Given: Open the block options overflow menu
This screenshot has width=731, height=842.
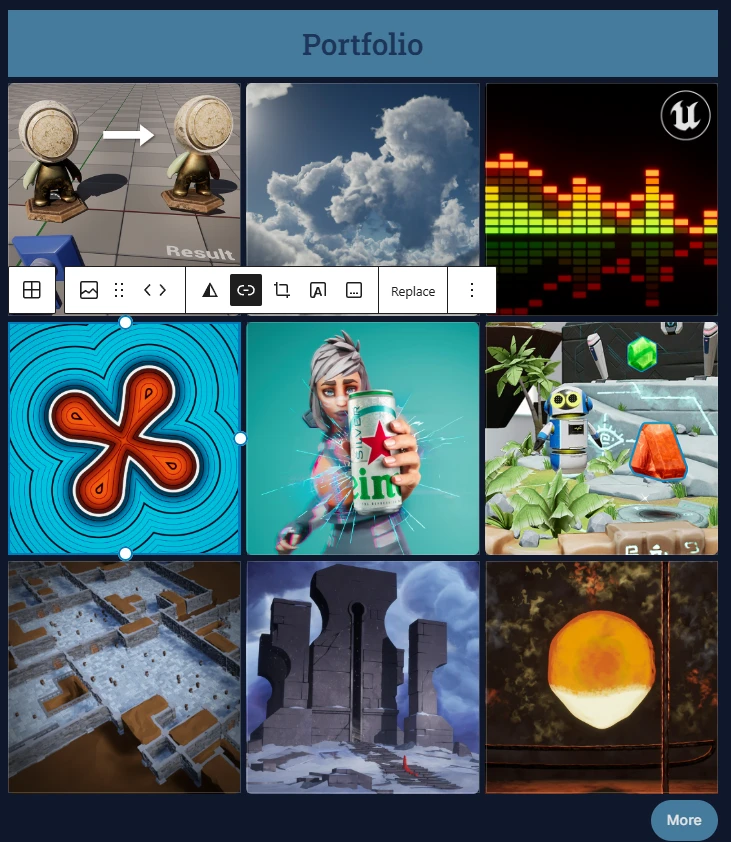Looking at the screenshot, I should pos(472,291).
